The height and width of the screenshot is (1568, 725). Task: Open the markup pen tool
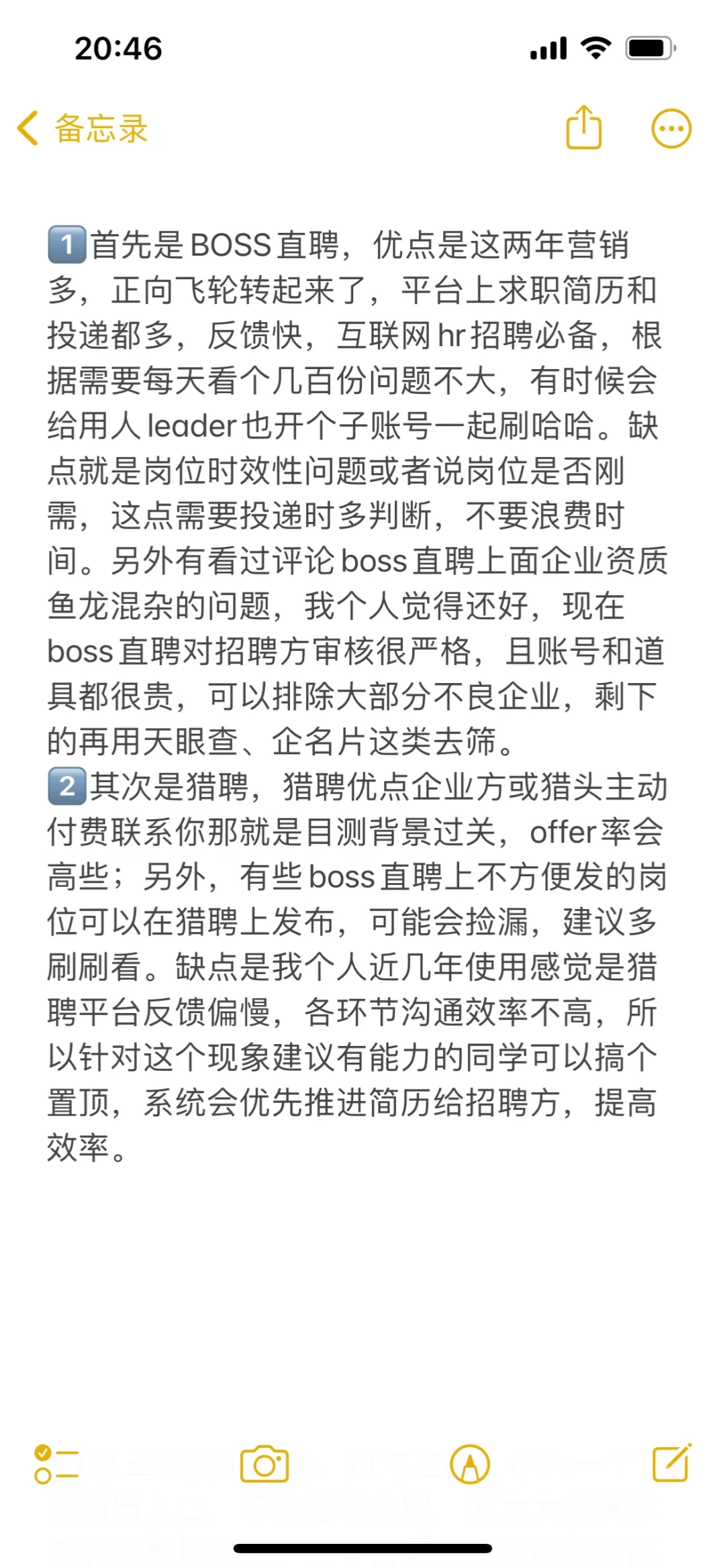[x=470, y=1464]
